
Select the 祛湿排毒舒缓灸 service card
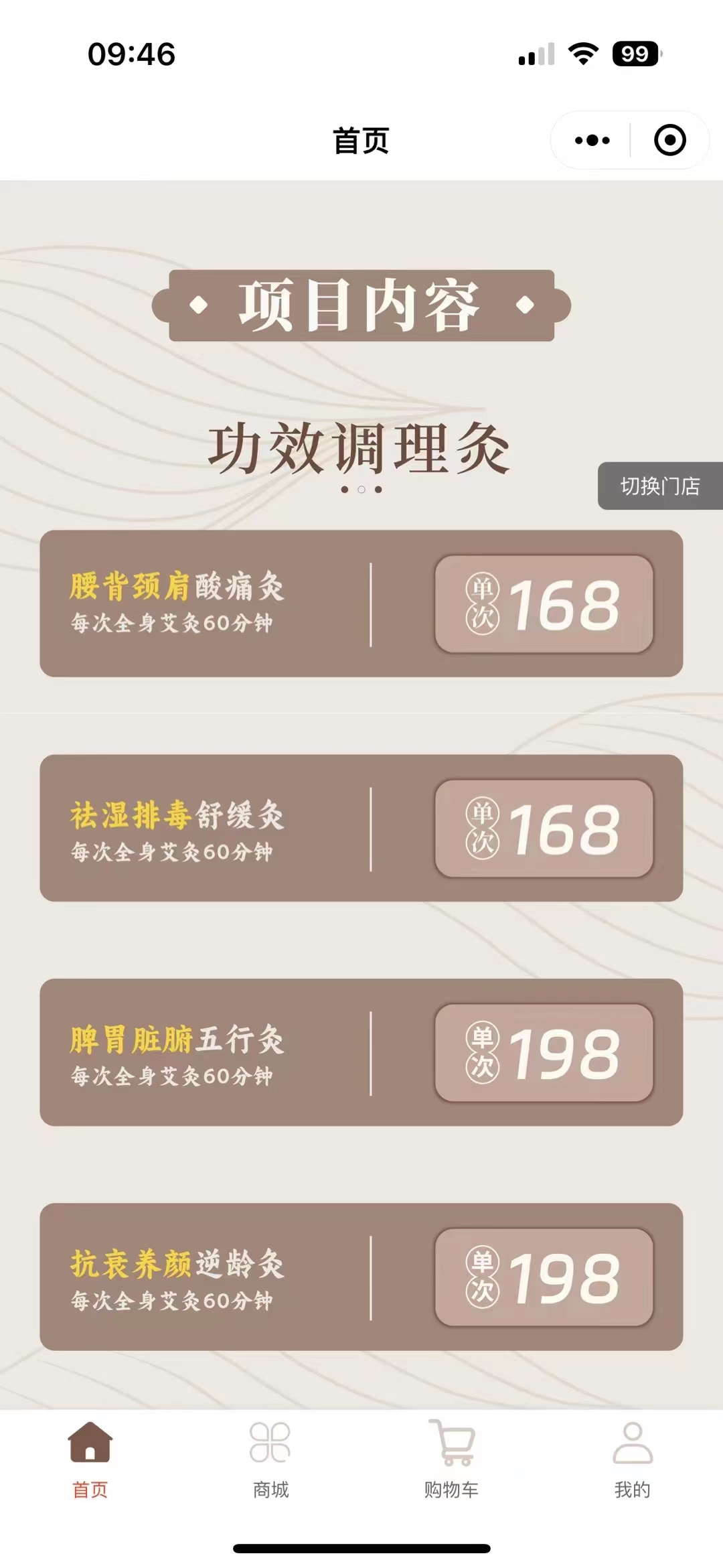coord(361,828)
